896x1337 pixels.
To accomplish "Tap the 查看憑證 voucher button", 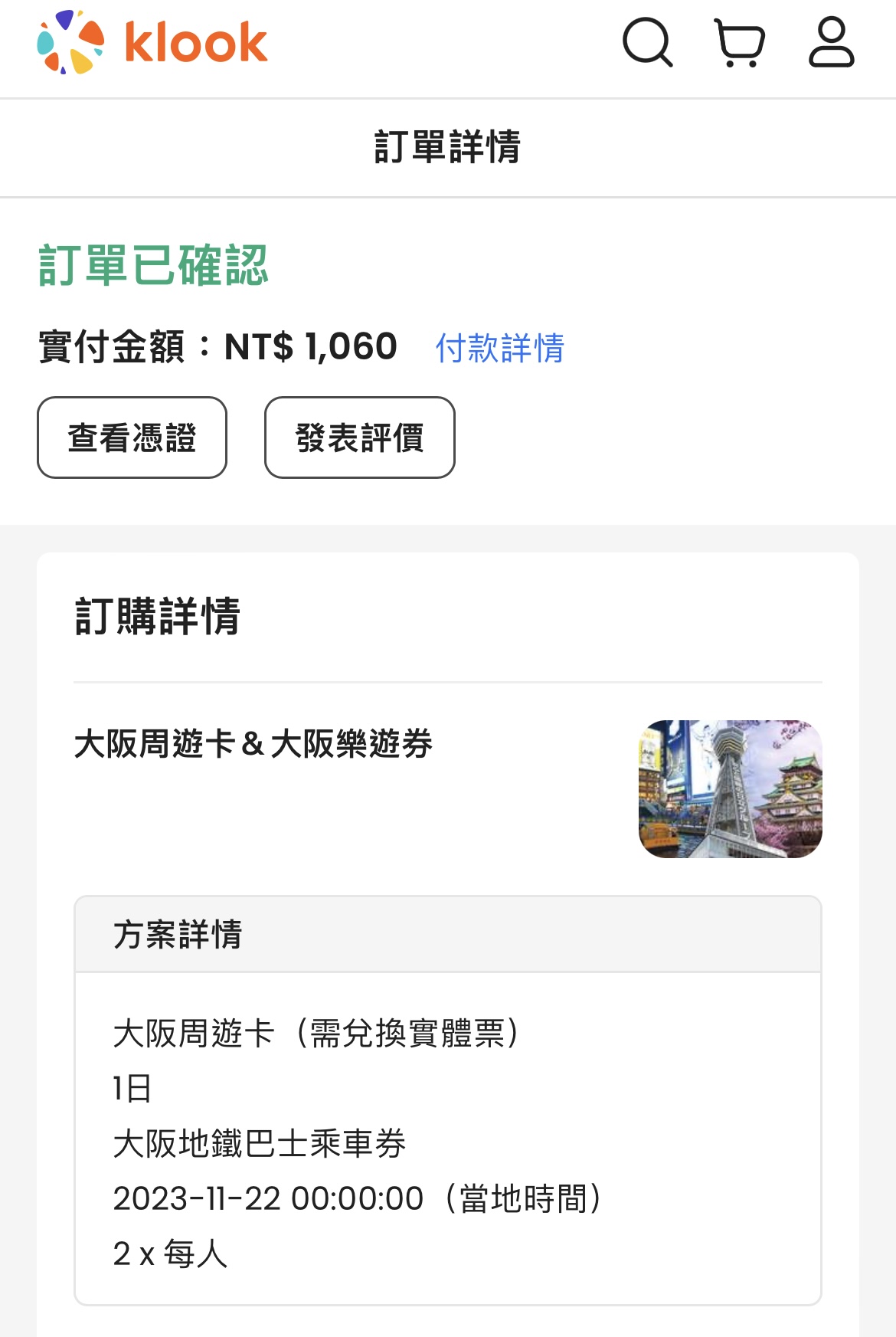I will (x=132, y=437).
